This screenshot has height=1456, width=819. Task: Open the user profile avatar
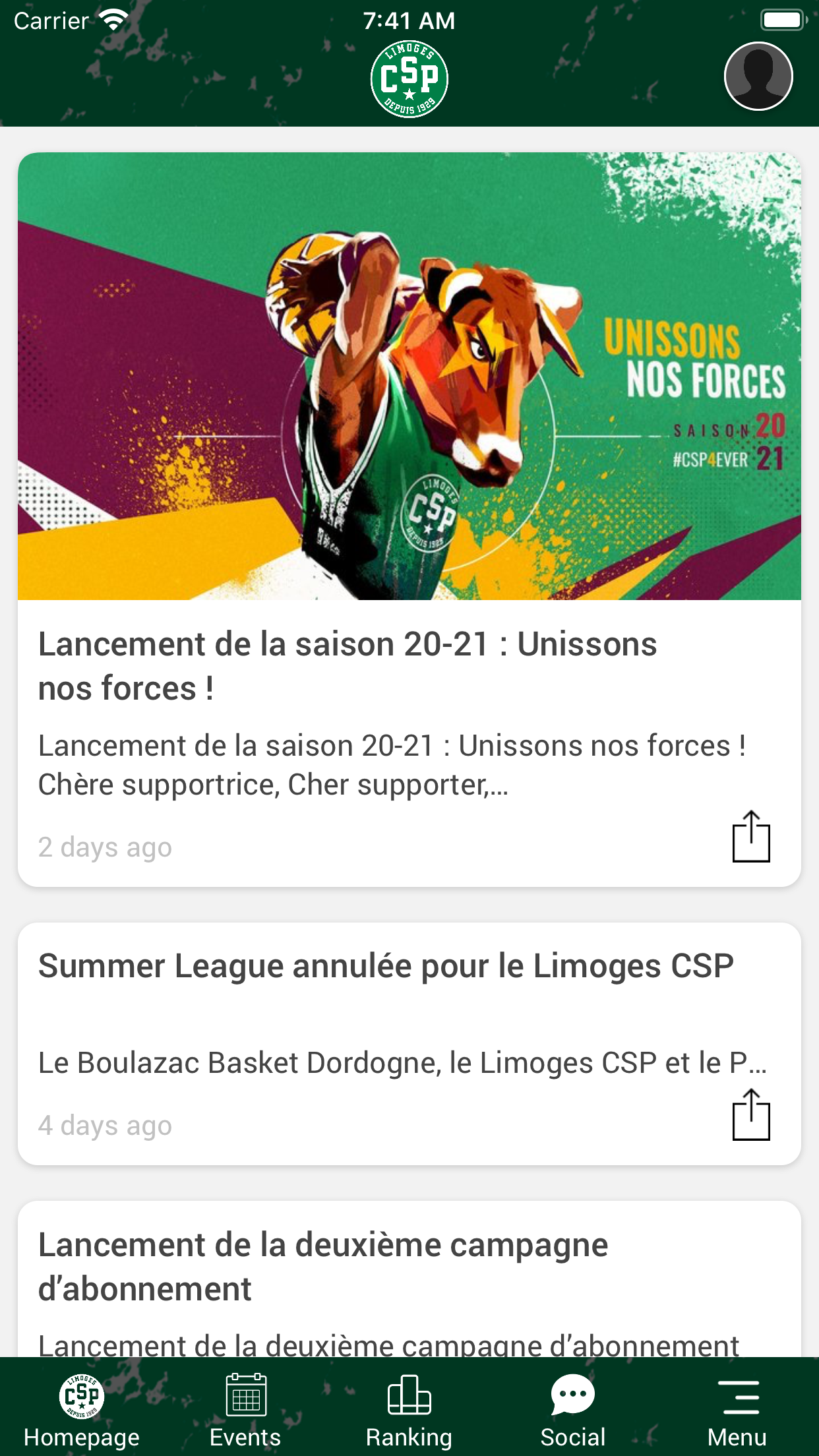point(758,76)
